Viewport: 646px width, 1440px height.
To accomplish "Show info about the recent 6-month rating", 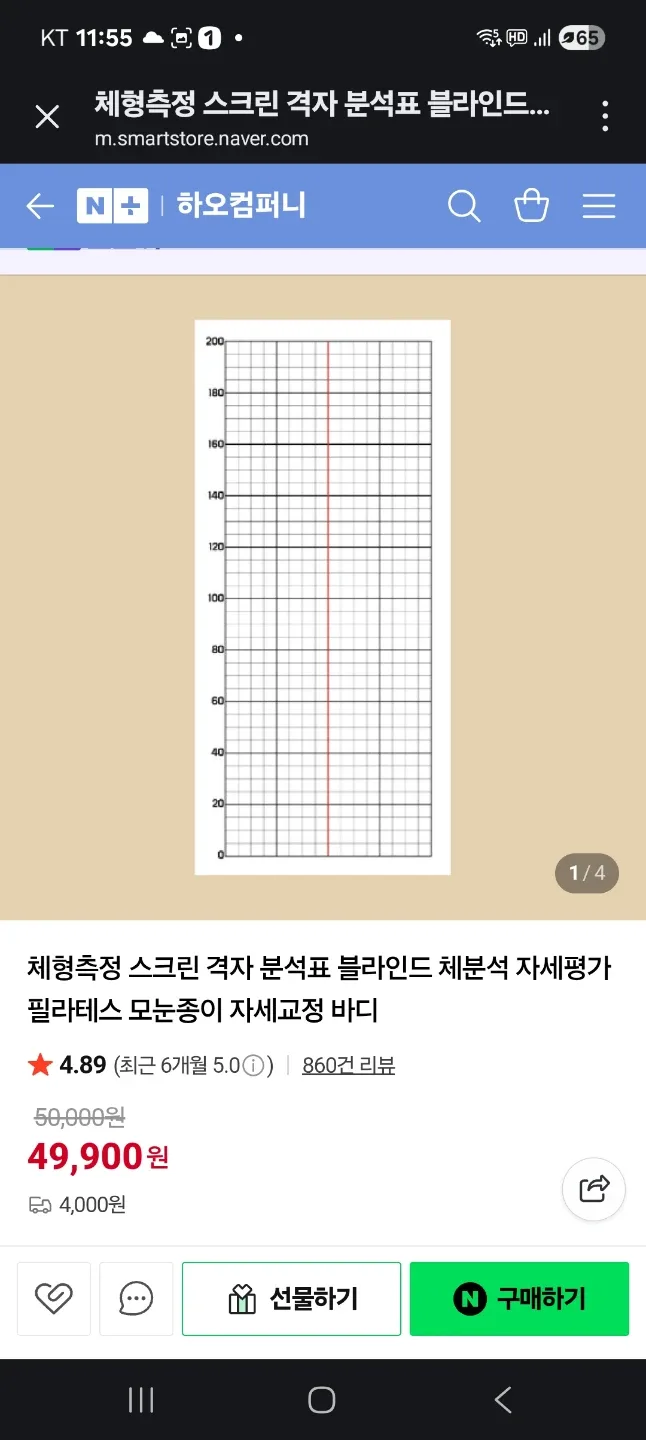I will 254,1066.
